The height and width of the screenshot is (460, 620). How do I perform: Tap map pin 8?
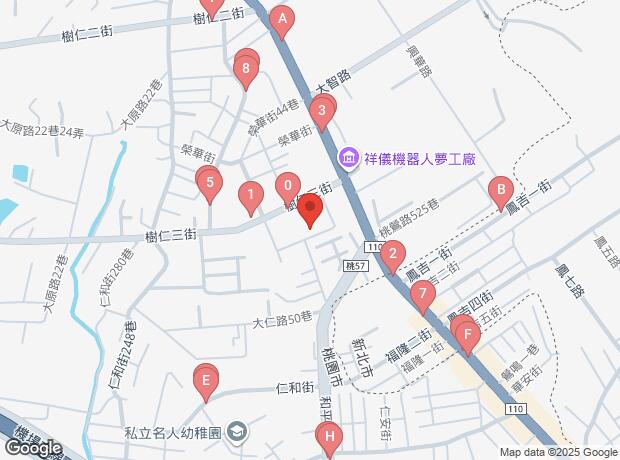click(246, 70)
